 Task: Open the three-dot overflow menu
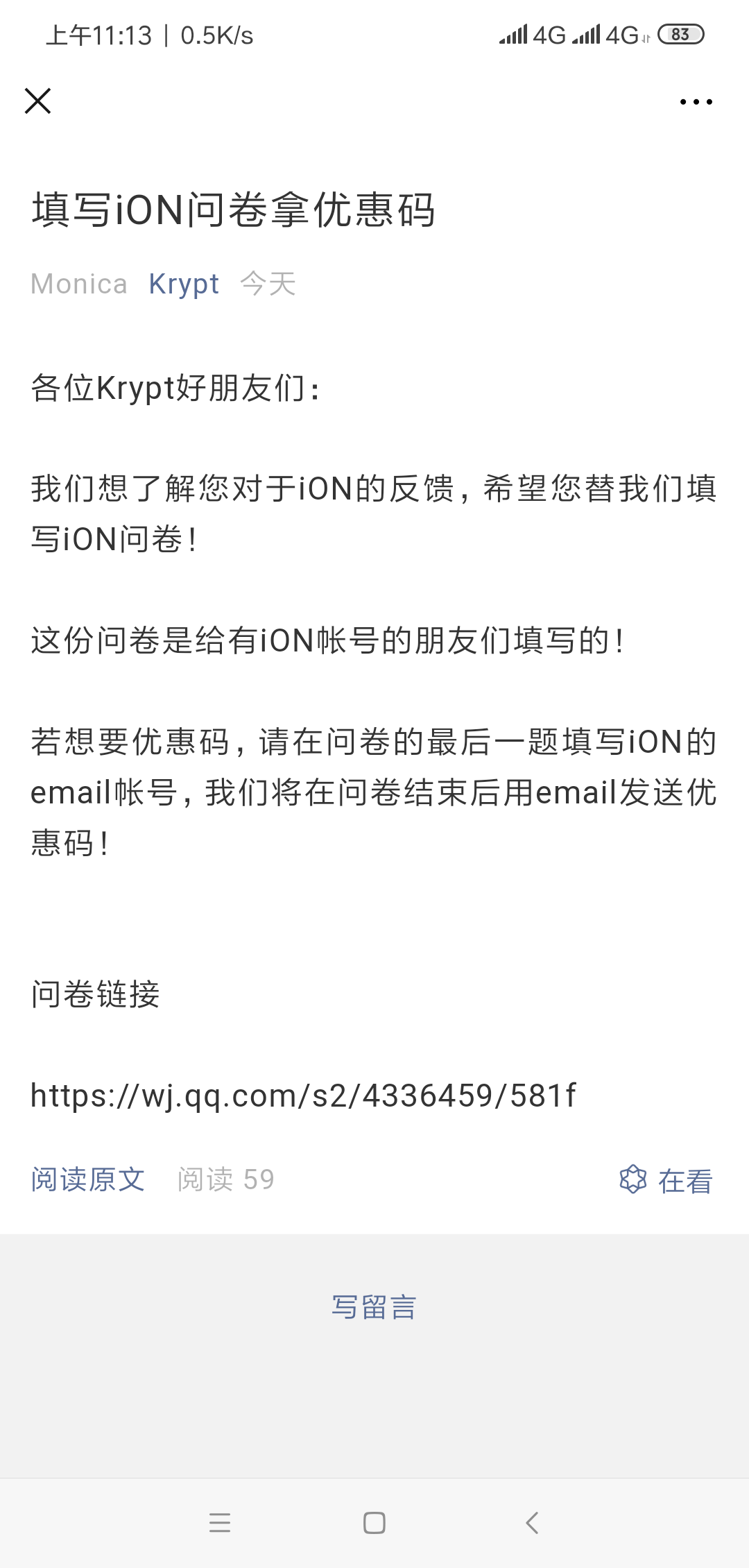click(696, 102)
